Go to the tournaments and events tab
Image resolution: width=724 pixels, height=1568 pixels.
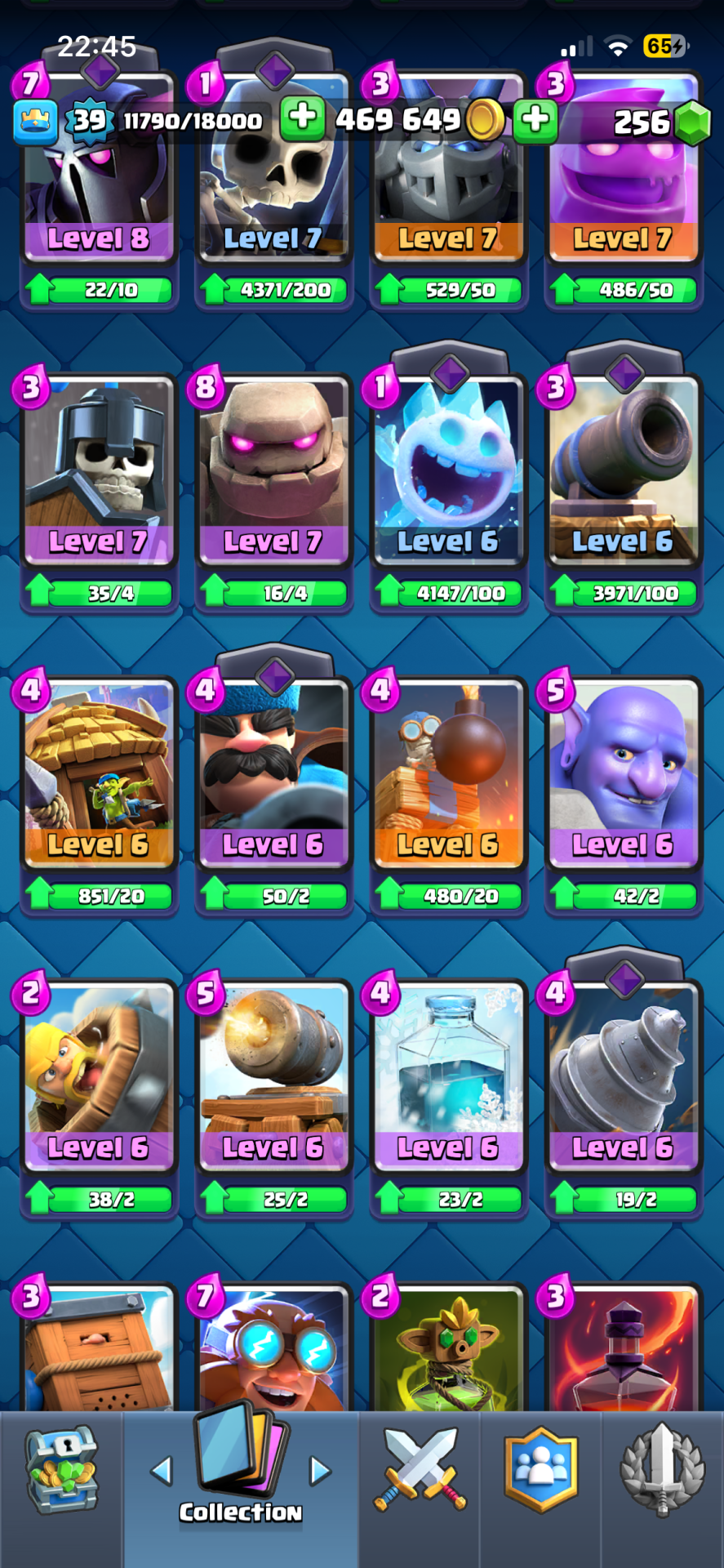pyautogui.click(x=662, y=1470)
